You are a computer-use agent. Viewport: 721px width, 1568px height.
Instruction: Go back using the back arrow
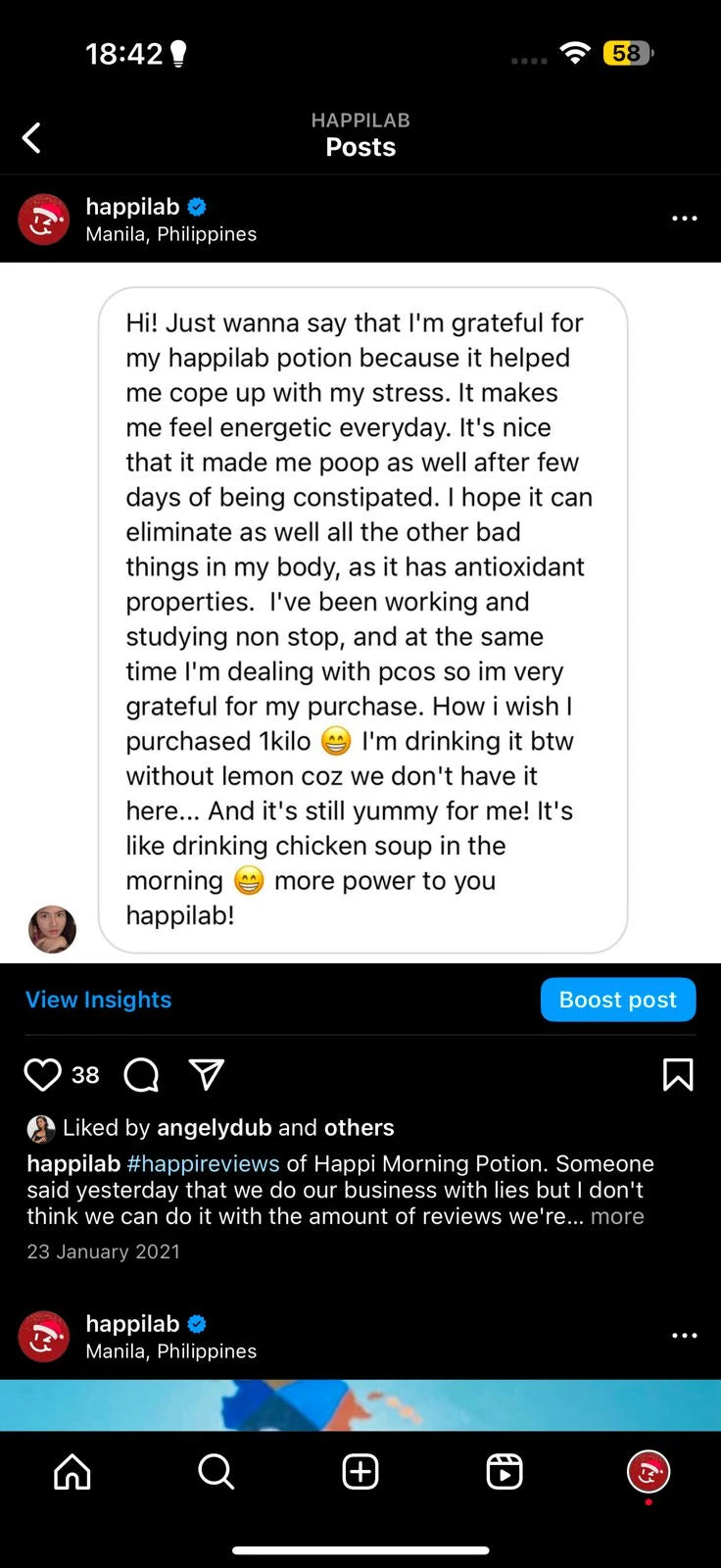tap(31, 138)
